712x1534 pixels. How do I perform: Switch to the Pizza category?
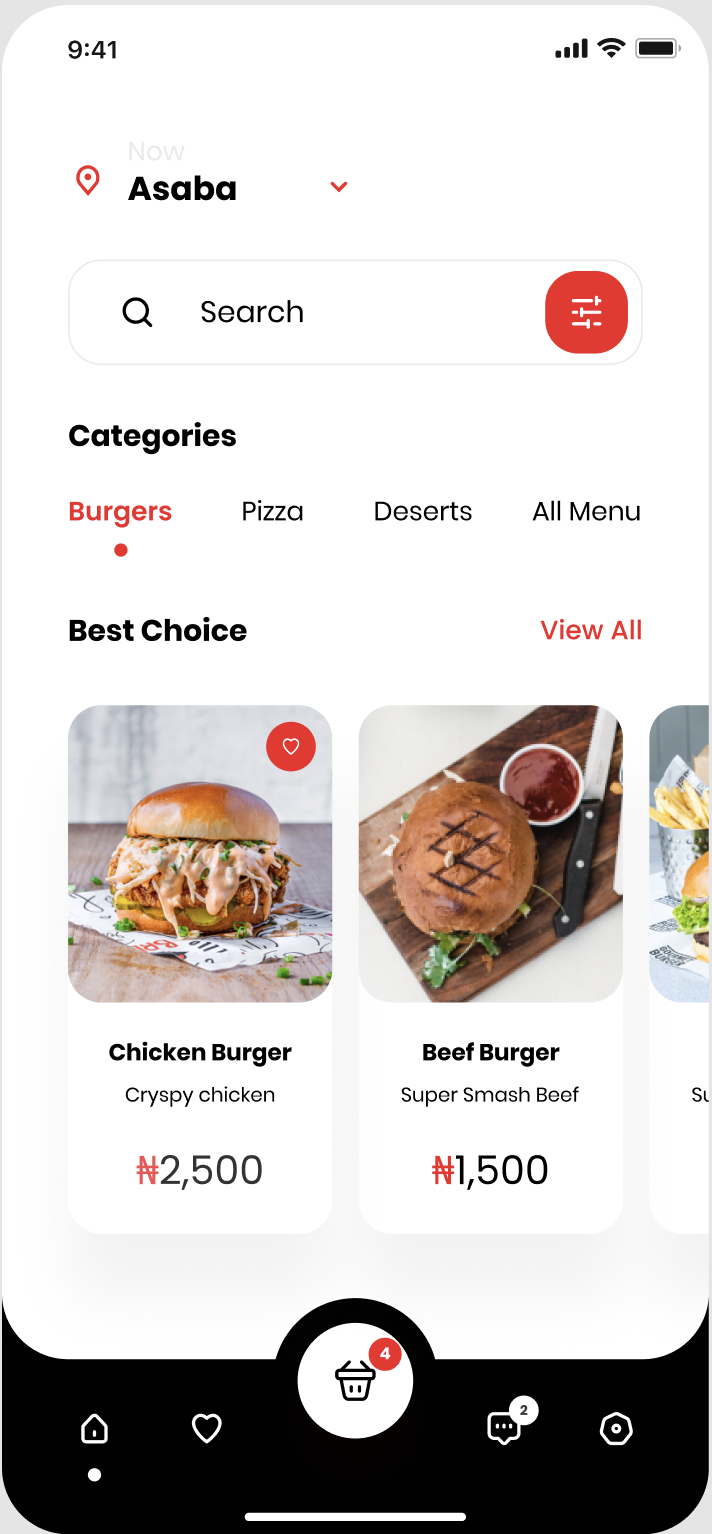pyautogui.click(x=272, y=512)
